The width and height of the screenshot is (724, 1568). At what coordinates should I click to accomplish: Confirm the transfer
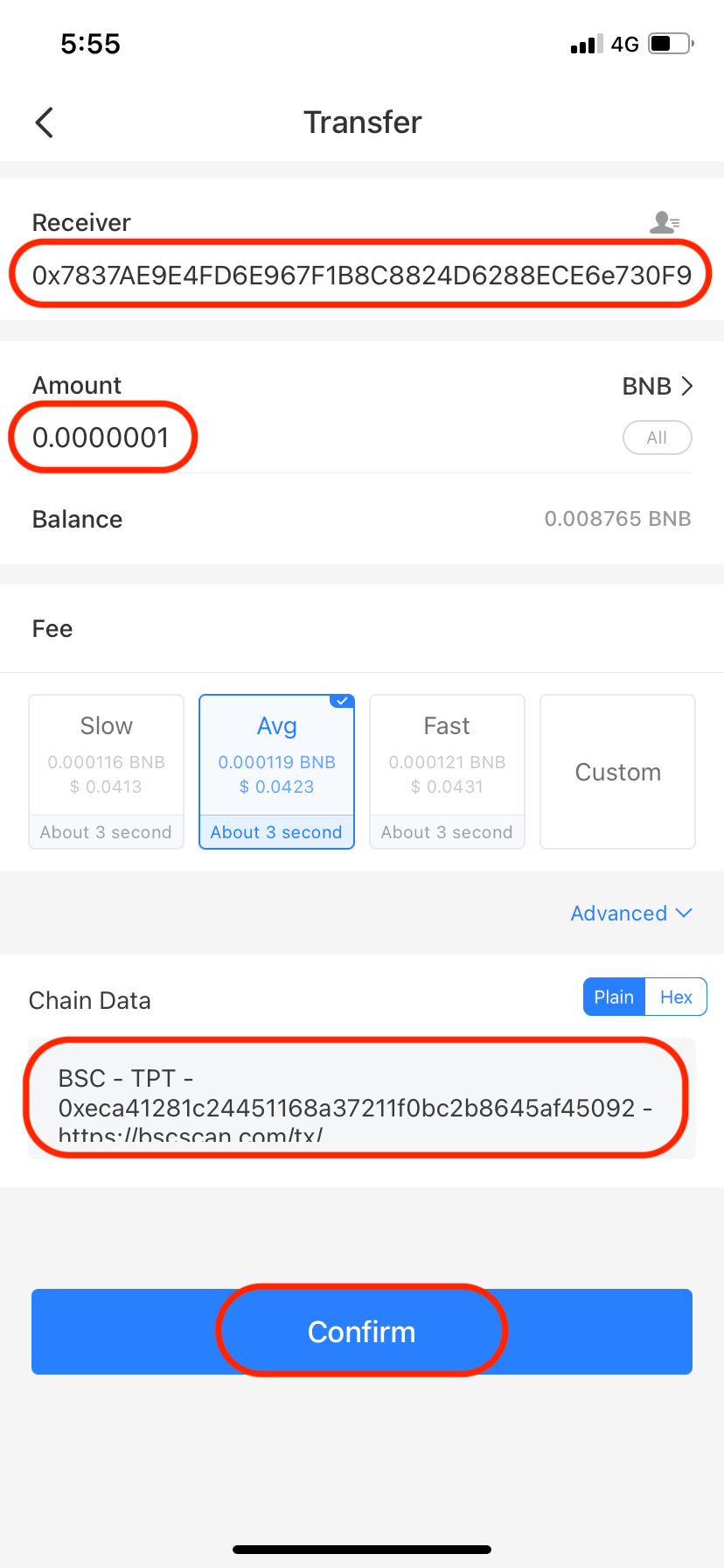[x=361, y=1331]
